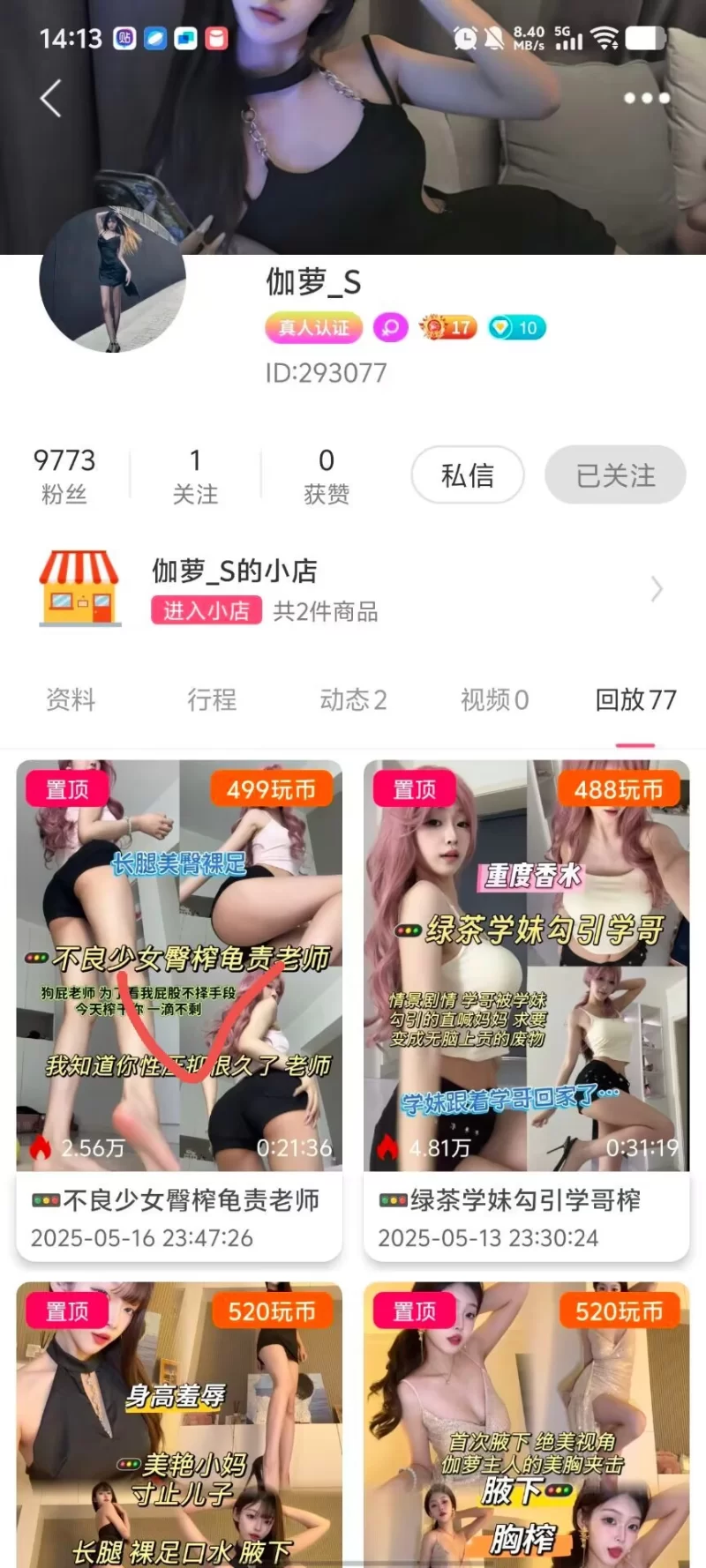Switch to the 行程 tab
The width and height of the screenshot is (706, 1568).
212,700
